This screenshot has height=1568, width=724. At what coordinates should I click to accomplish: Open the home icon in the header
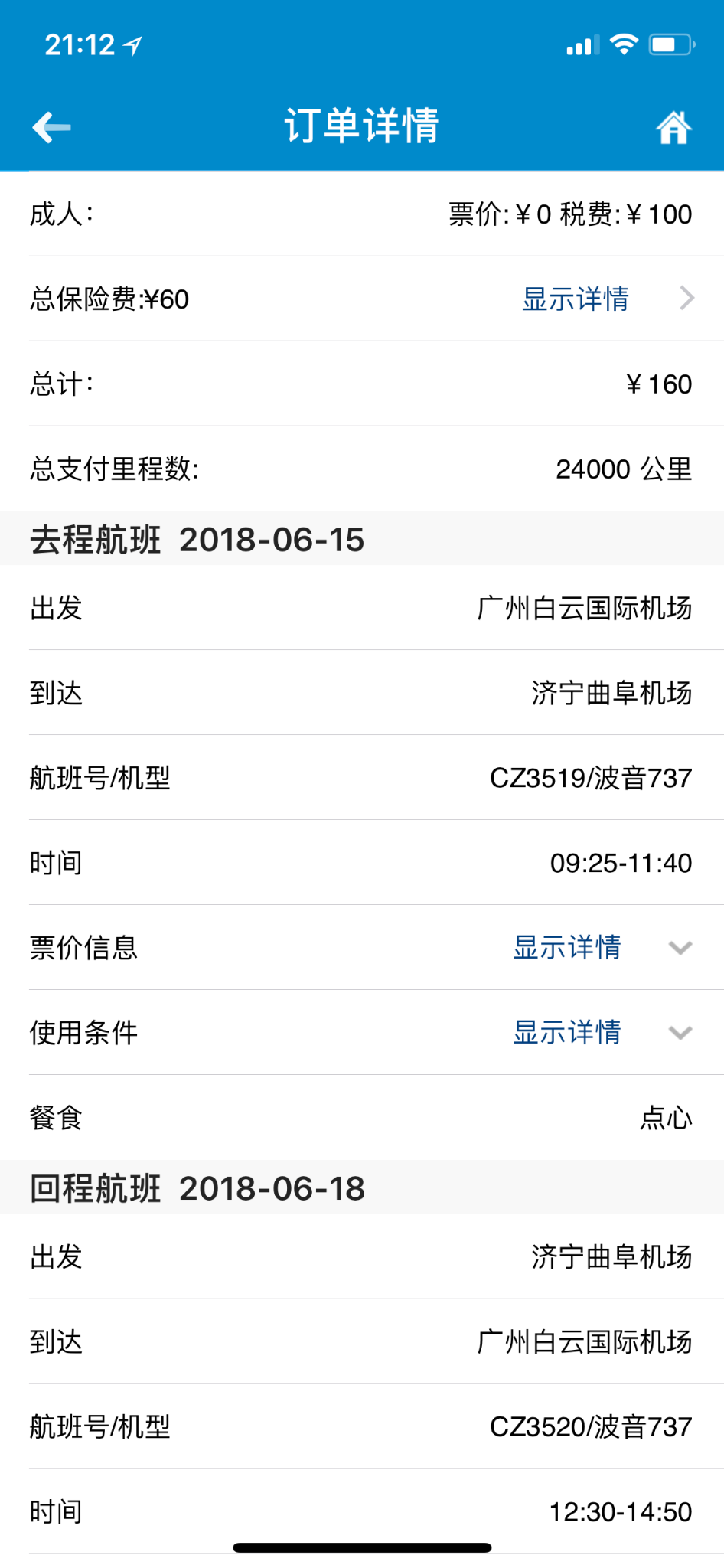(673, 127)
